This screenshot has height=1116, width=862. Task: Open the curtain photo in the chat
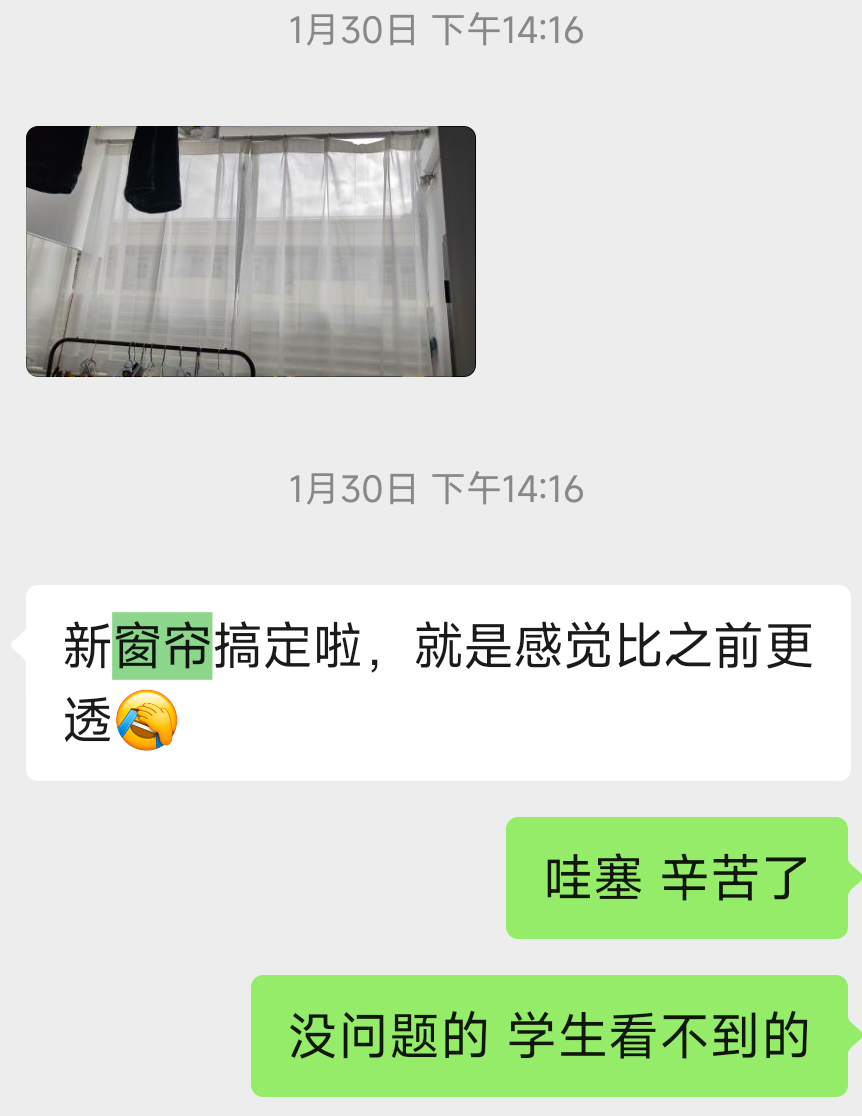tap(250, 251)
